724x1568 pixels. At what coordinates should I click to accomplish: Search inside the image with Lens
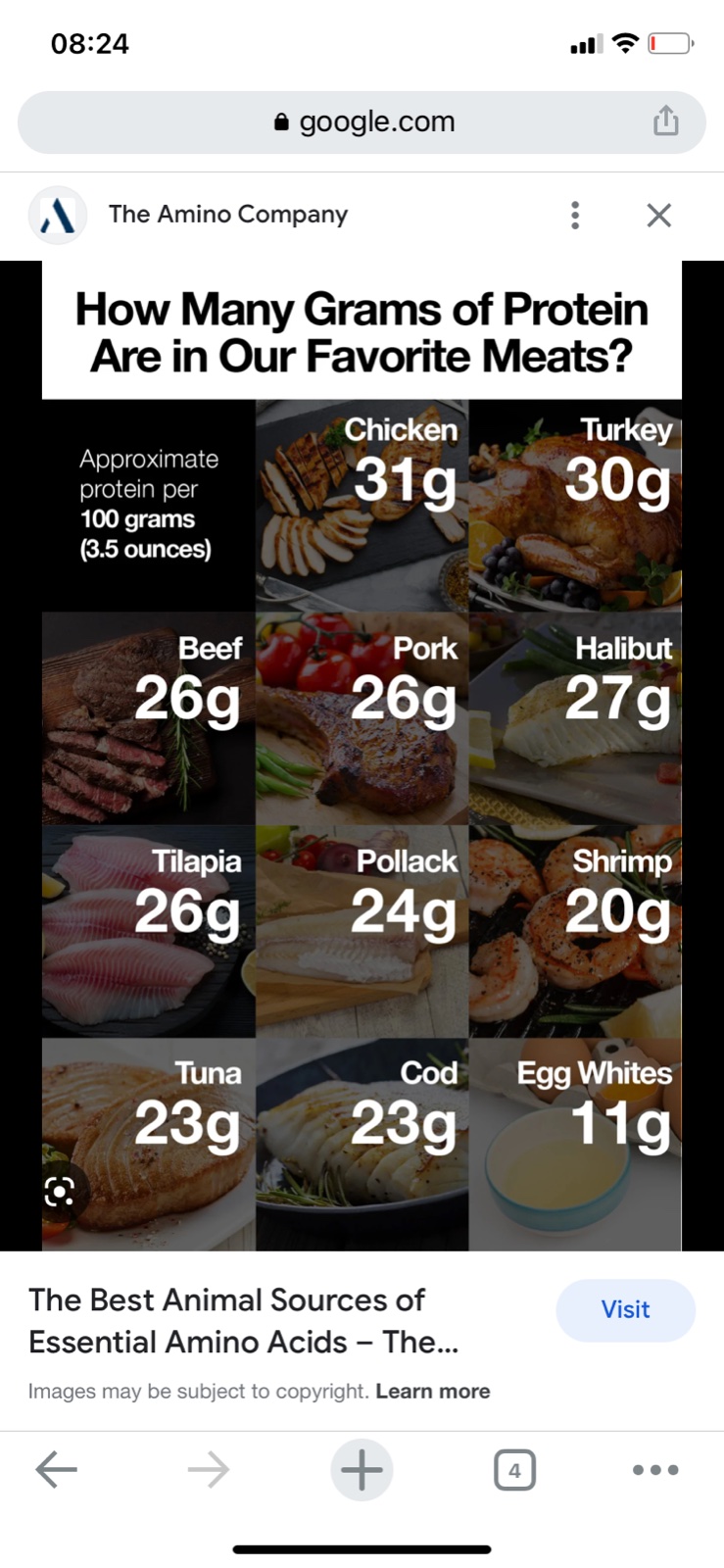tap(60, 1192)
